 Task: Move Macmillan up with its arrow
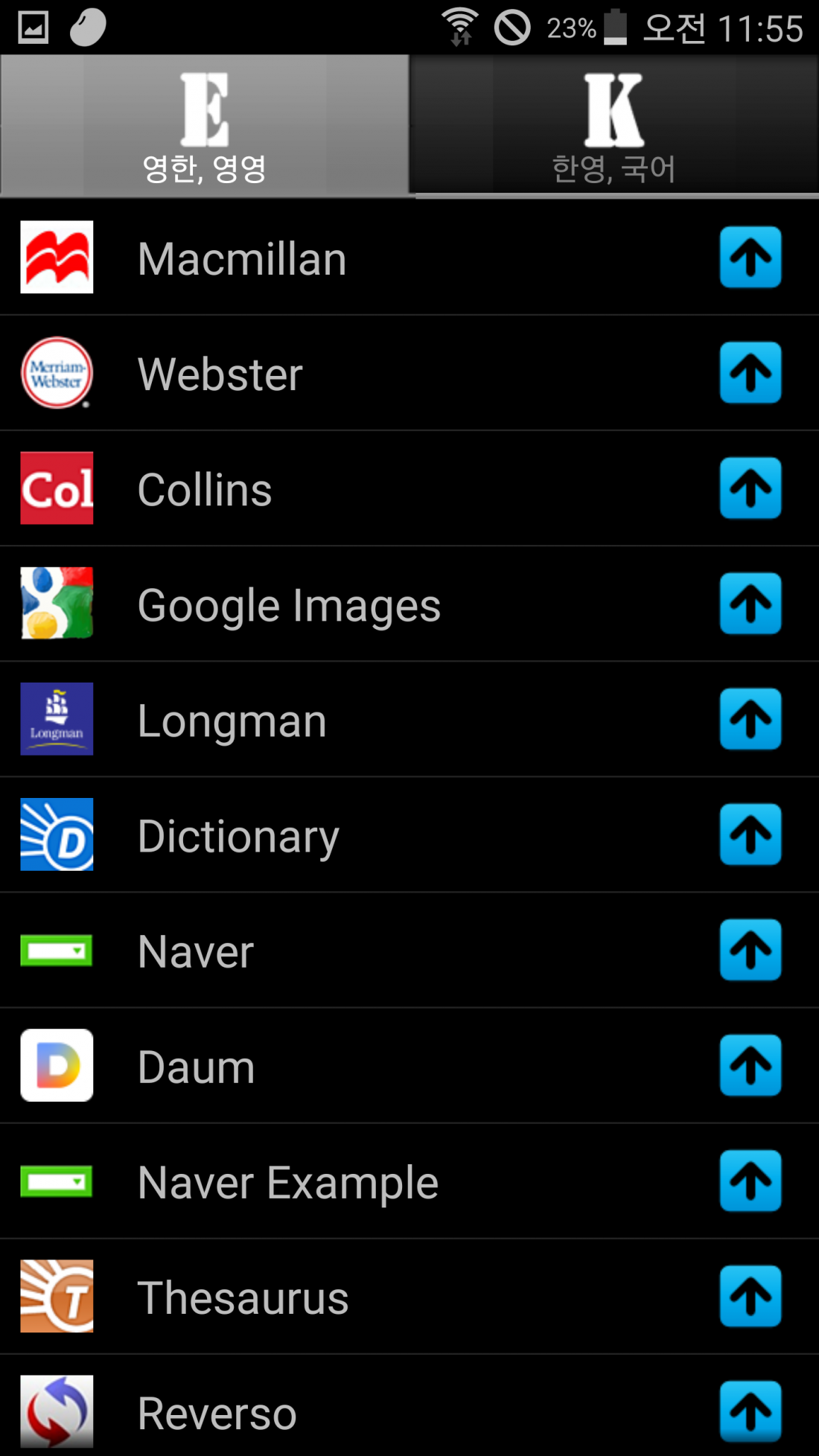click(750, 258)
